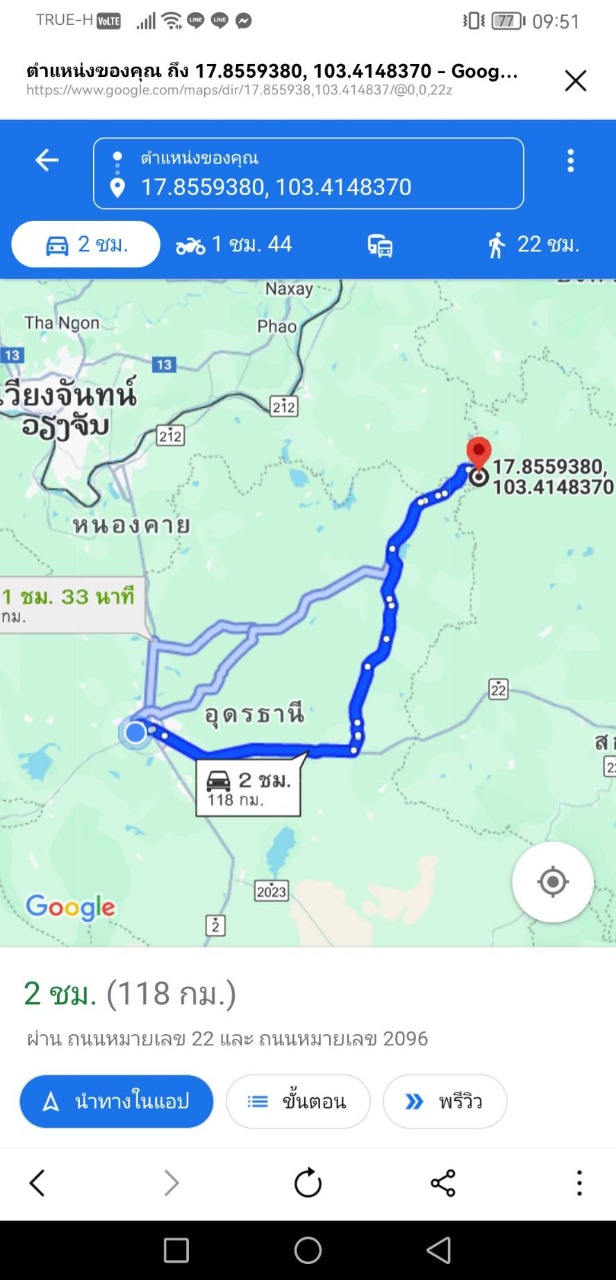The image size is (616, 1280).
Task: View the ขั้นตอน step list
Action: 298,1102
